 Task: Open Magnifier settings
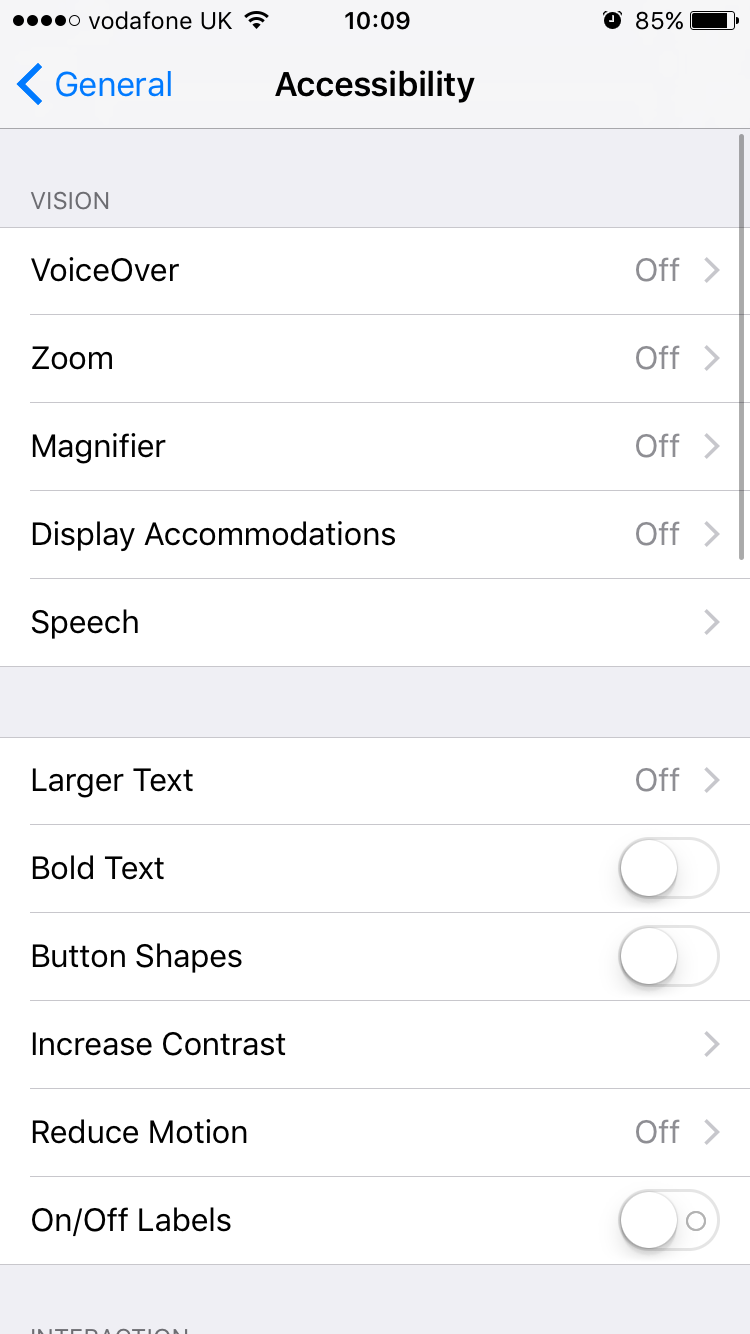tap(375, 447)
